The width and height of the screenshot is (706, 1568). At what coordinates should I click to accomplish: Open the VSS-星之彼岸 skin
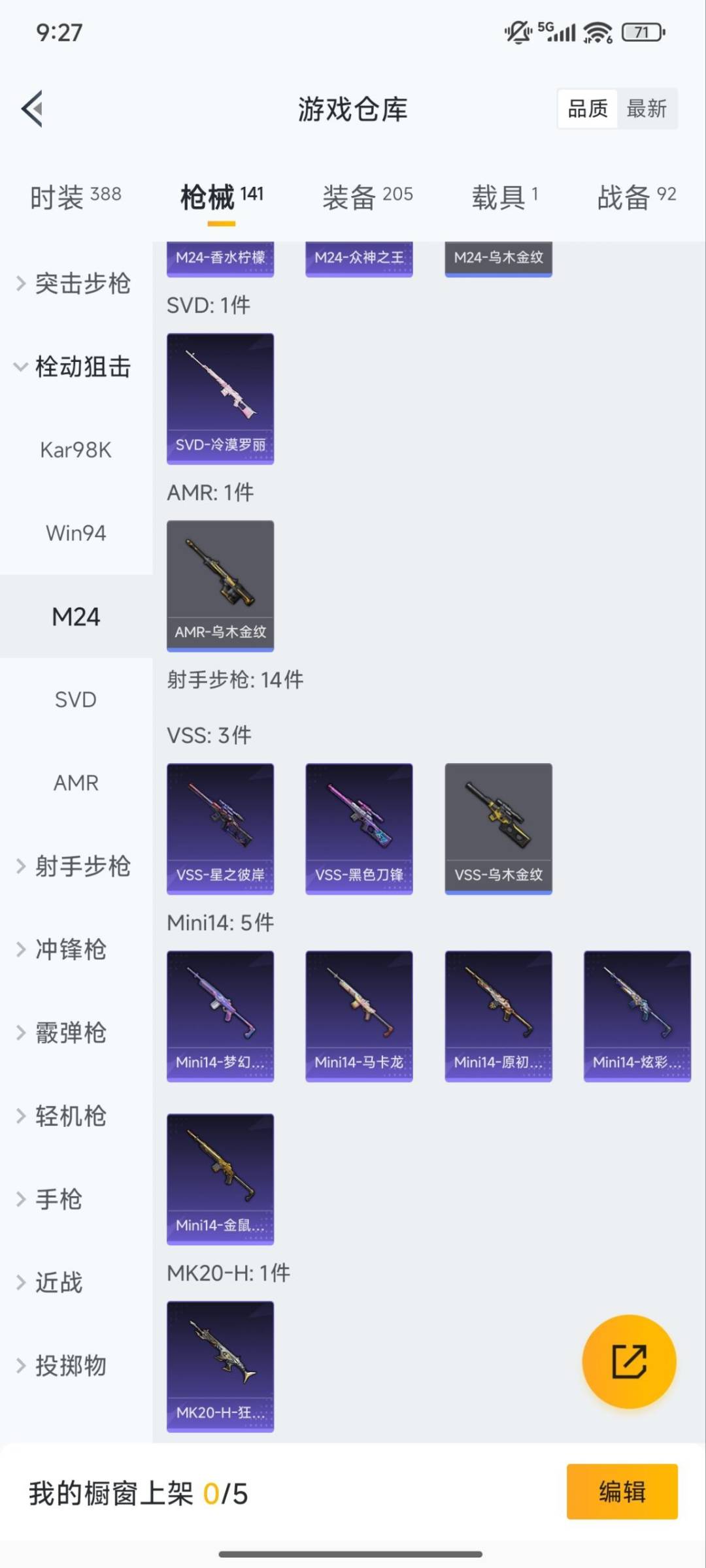click(x=220, y=828)
